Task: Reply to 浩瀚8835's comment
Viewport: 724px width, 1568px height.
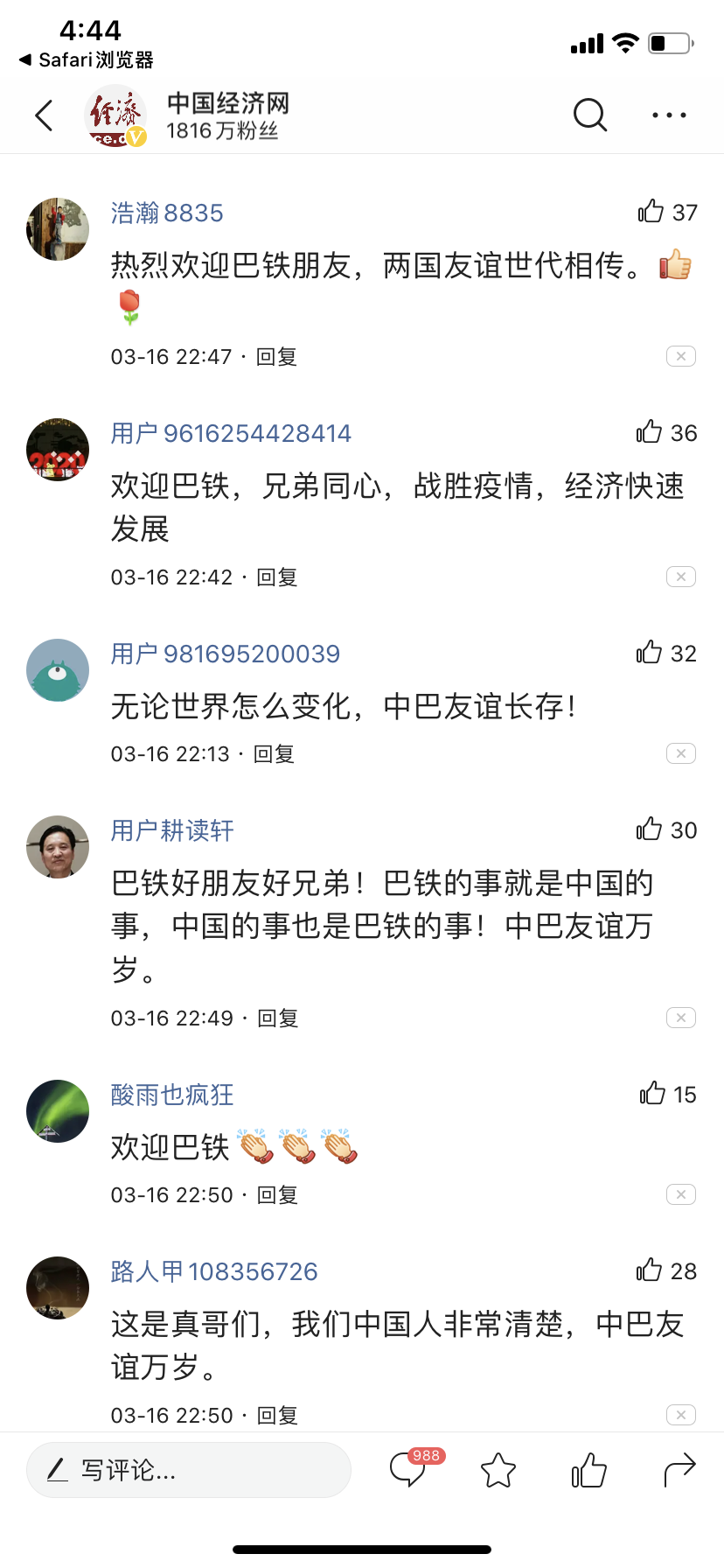Action: [x=276, y=357]
